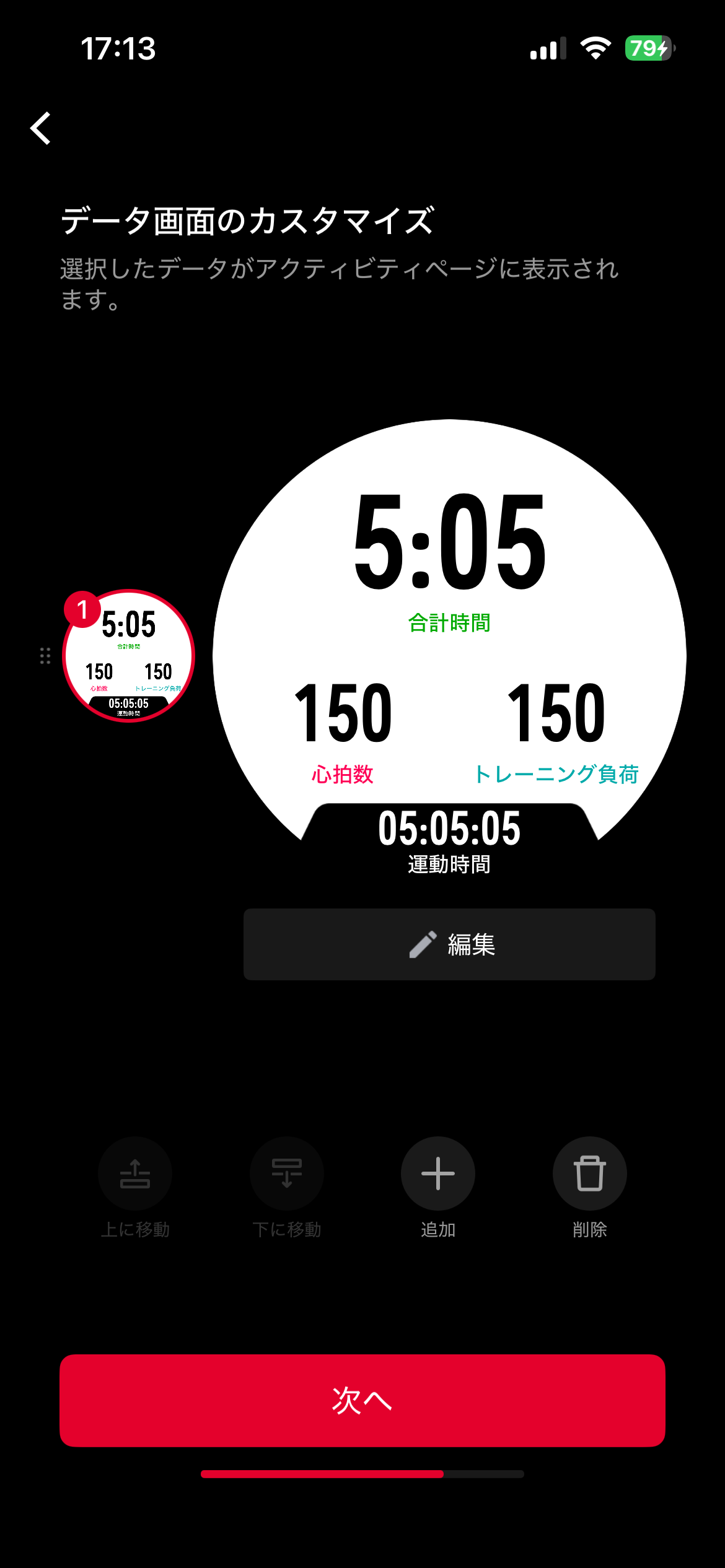
Task: Go back using the top-left arrow
Action: 41,128
